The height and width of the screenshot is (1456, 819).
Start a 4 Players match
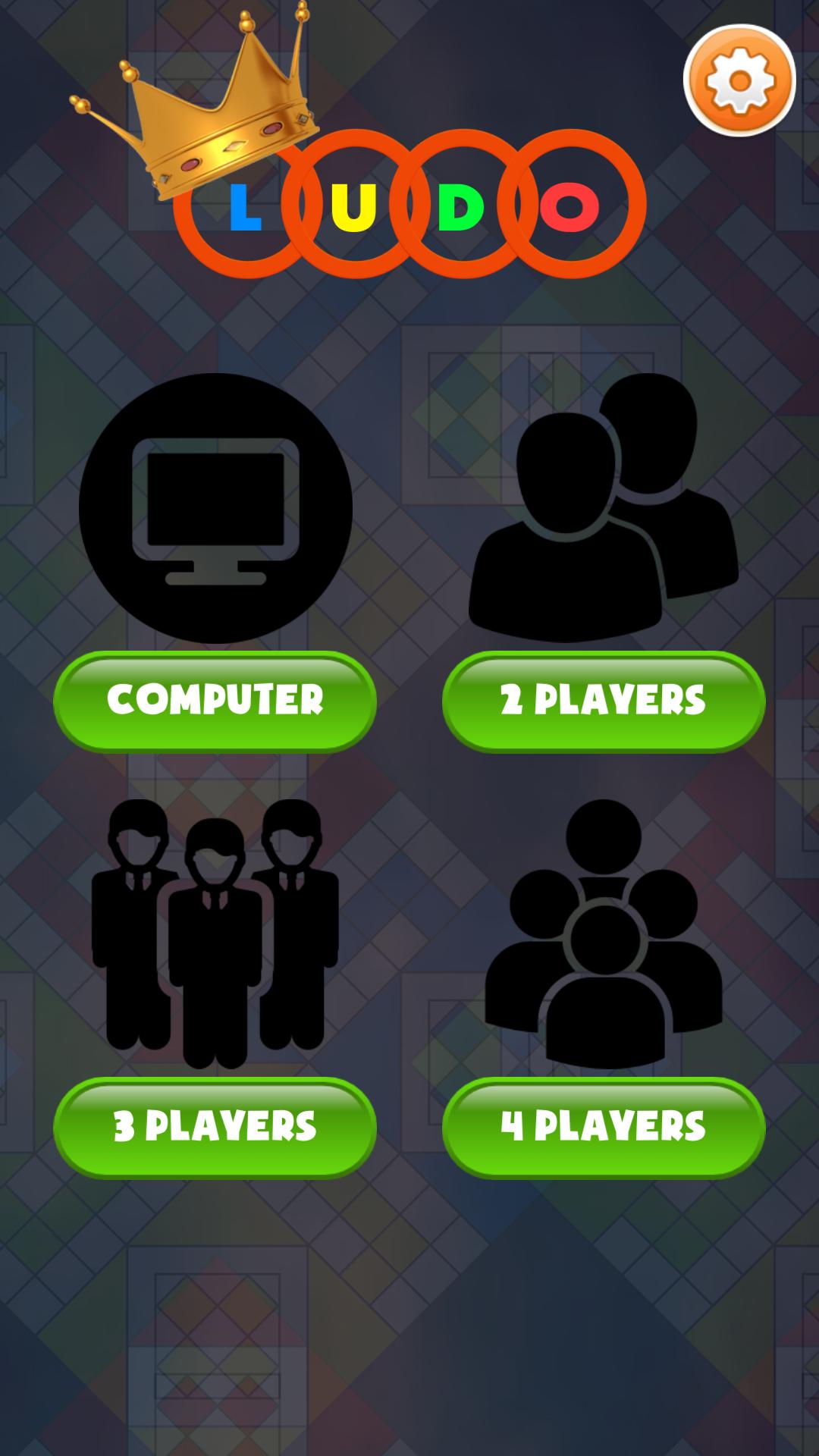point(604,1127)
